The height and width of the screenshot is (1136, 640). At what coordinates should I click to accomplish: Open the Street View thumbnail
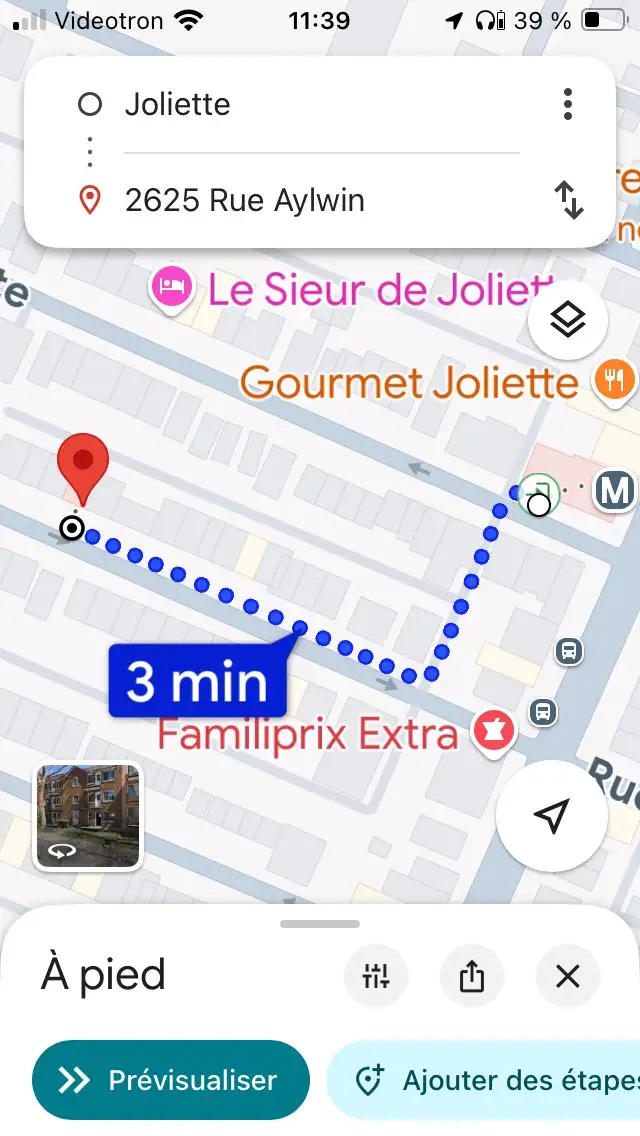coord(89,816)
